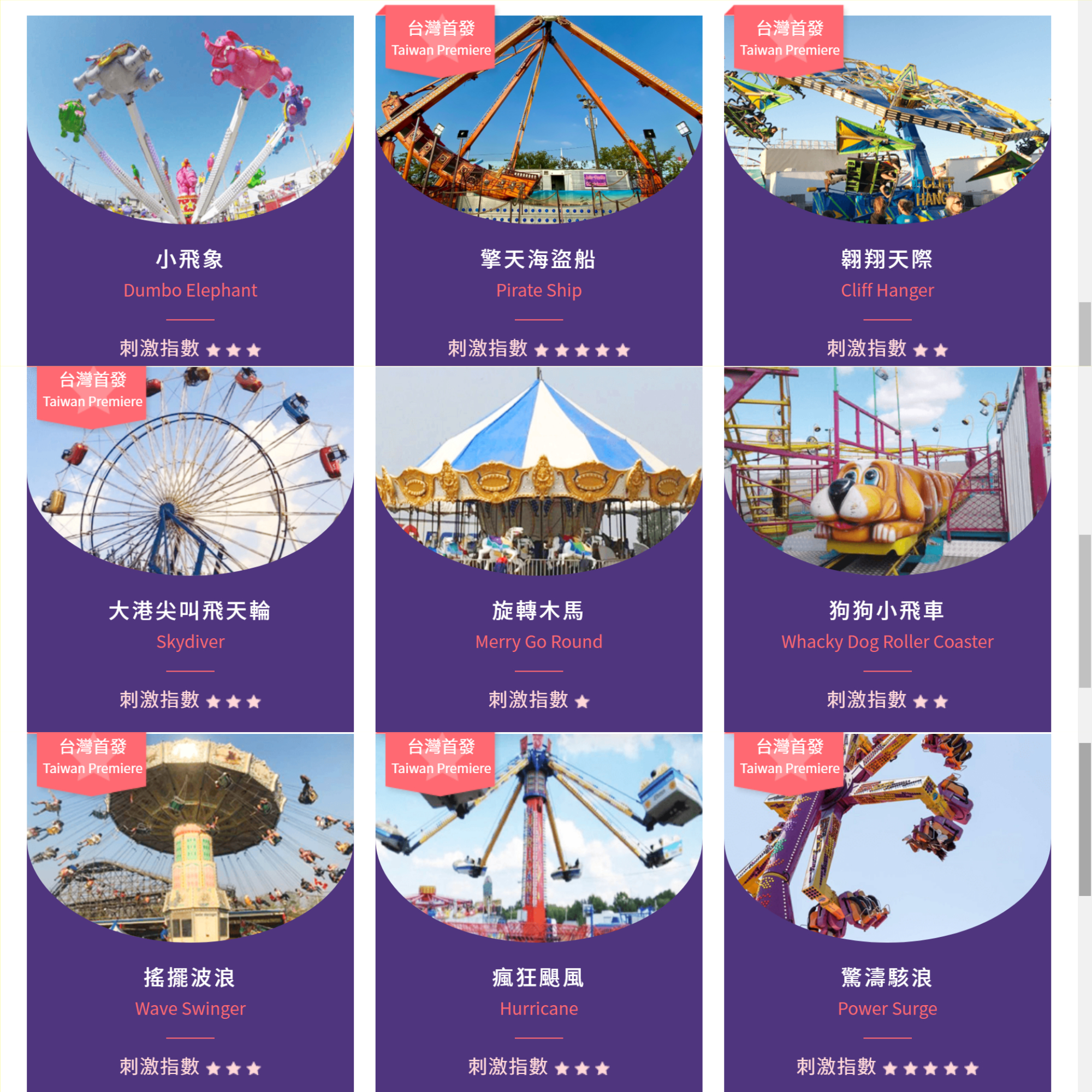Open the Dumbo Elephant ride card
Image resolution: width=1092 pixels, height=1092 pixels.
tap(190, 189)
